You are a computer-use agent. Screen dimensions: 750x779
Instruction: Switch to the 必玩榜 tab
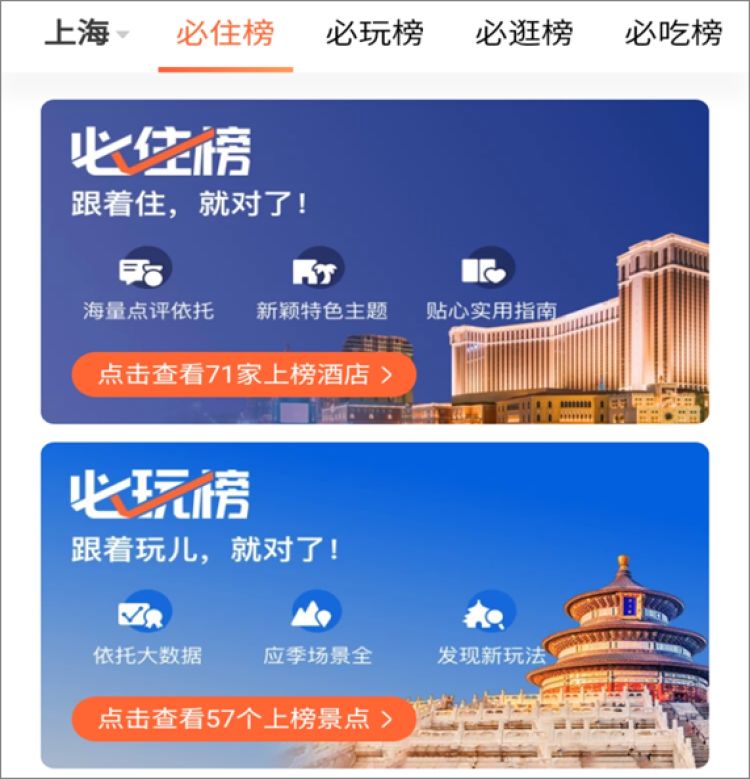pyautogui.click(x=375, y=34)
